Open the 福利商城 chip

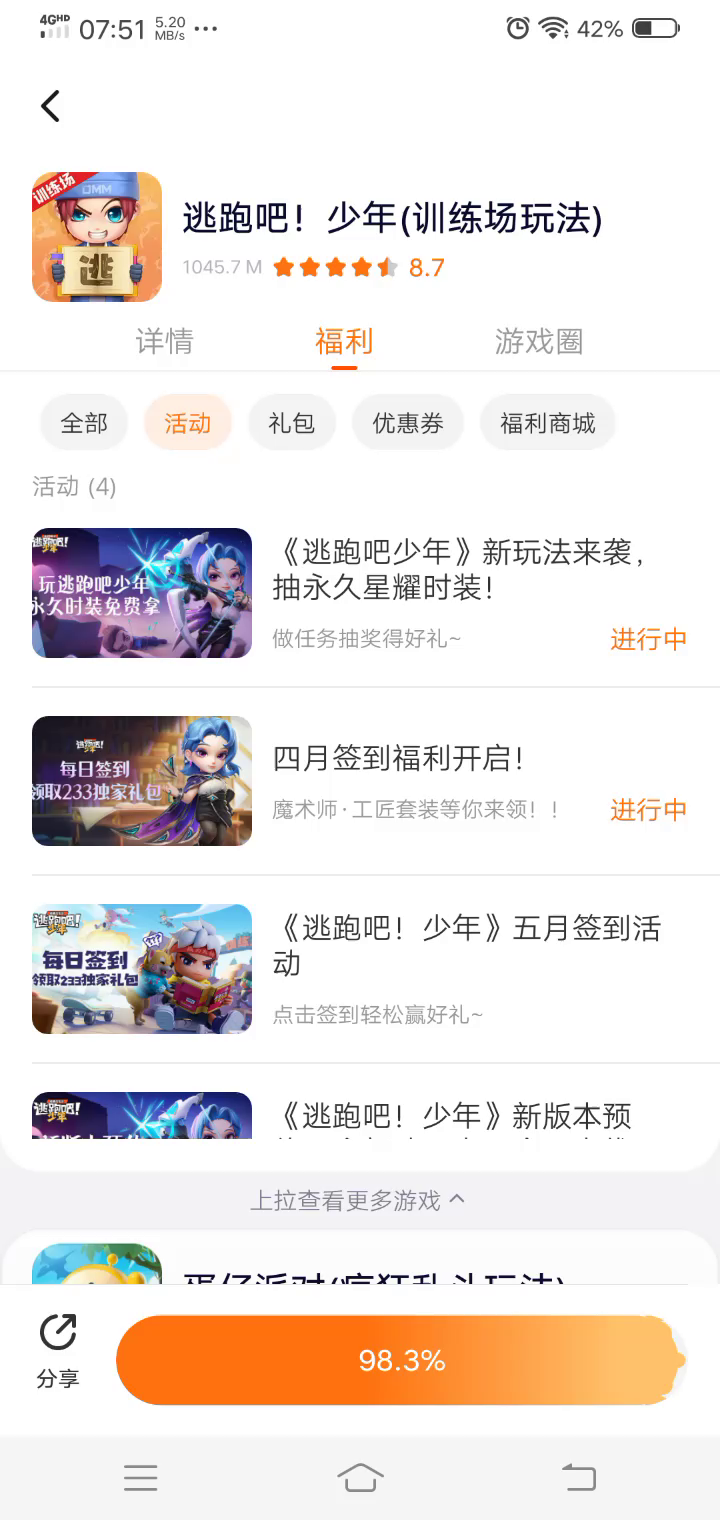coord(547,423)
